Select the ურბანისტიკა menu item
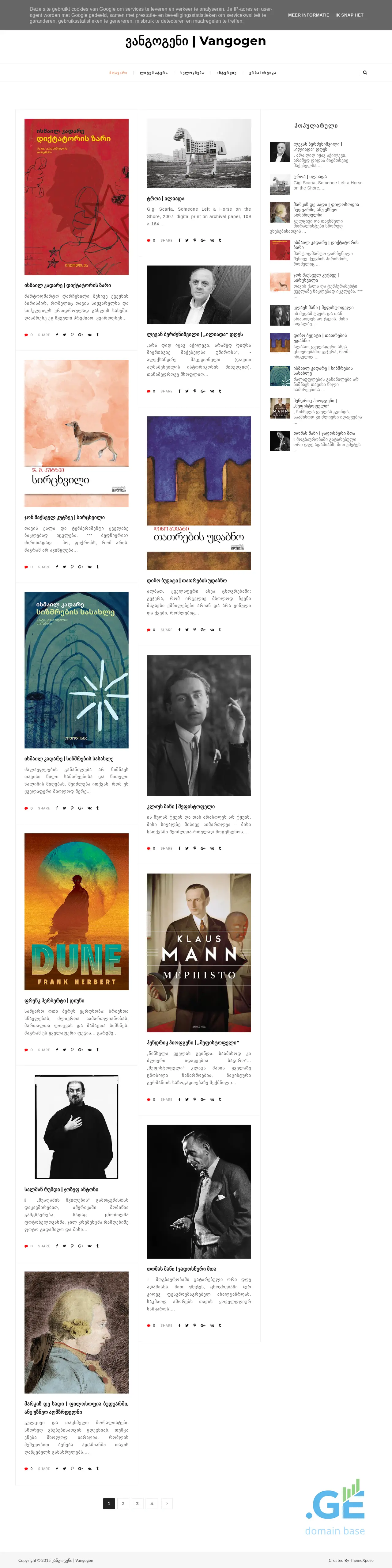Viewport: 392px width, 1568px height. pos(262,72)
